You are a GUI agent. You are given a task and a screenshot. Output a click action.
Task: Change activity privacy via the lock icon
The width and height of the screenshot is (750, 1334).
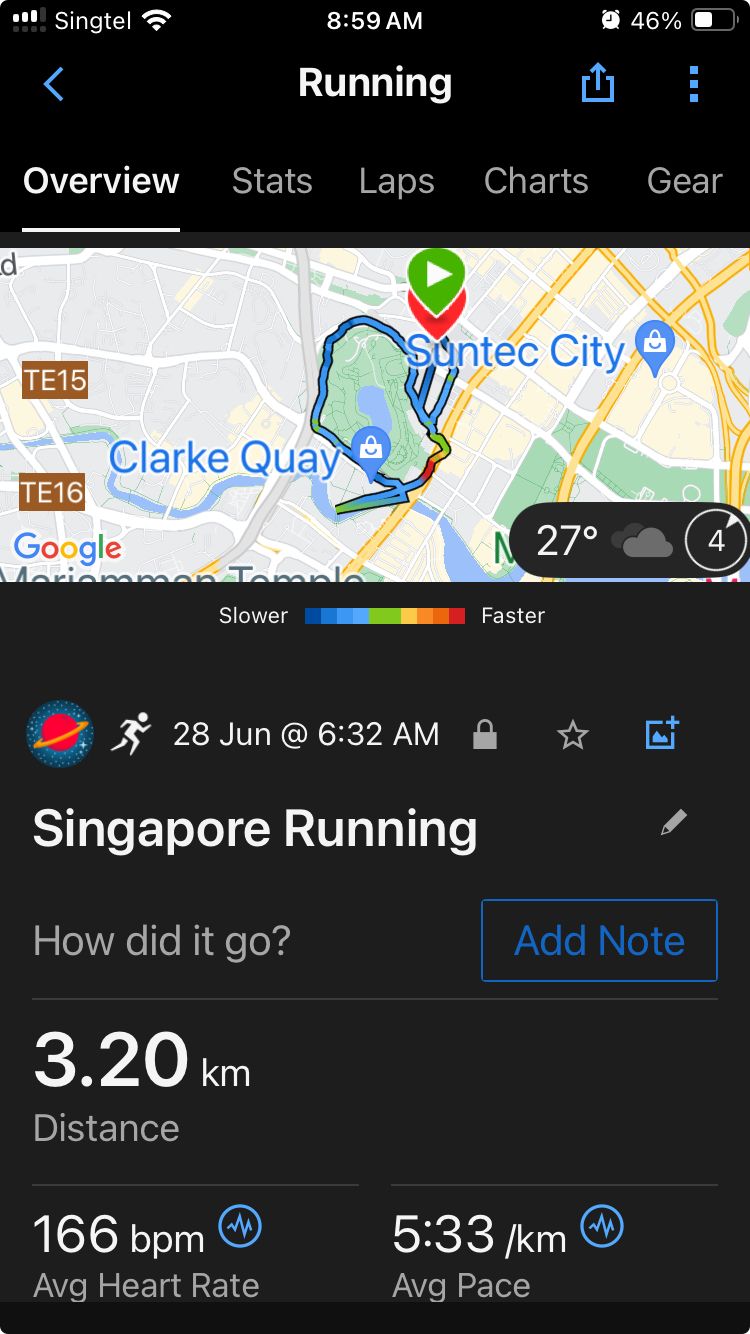pyautogui.click(x=485, y=735)
